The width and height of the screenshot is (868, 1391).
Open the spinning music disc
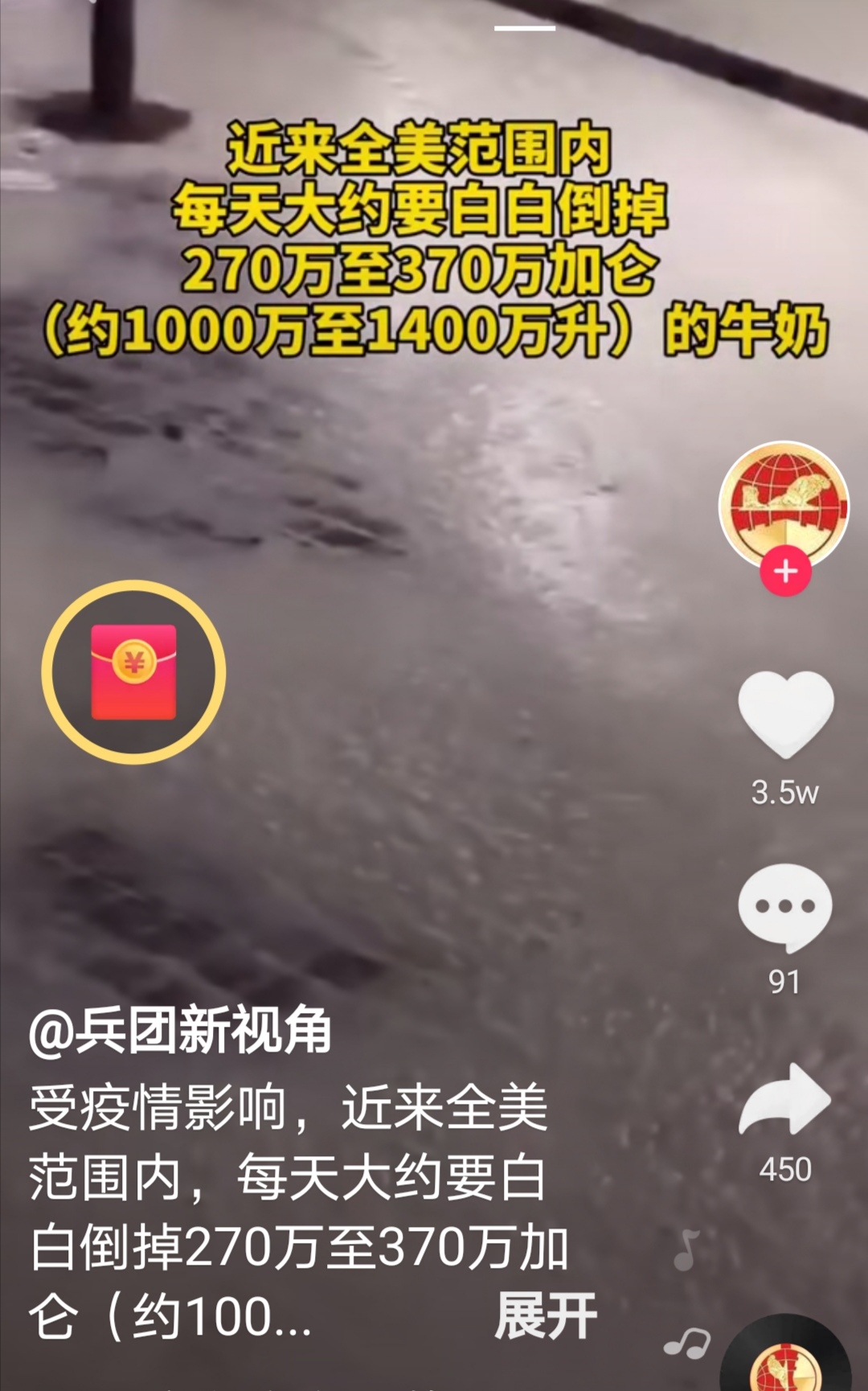coord(785,1363)
